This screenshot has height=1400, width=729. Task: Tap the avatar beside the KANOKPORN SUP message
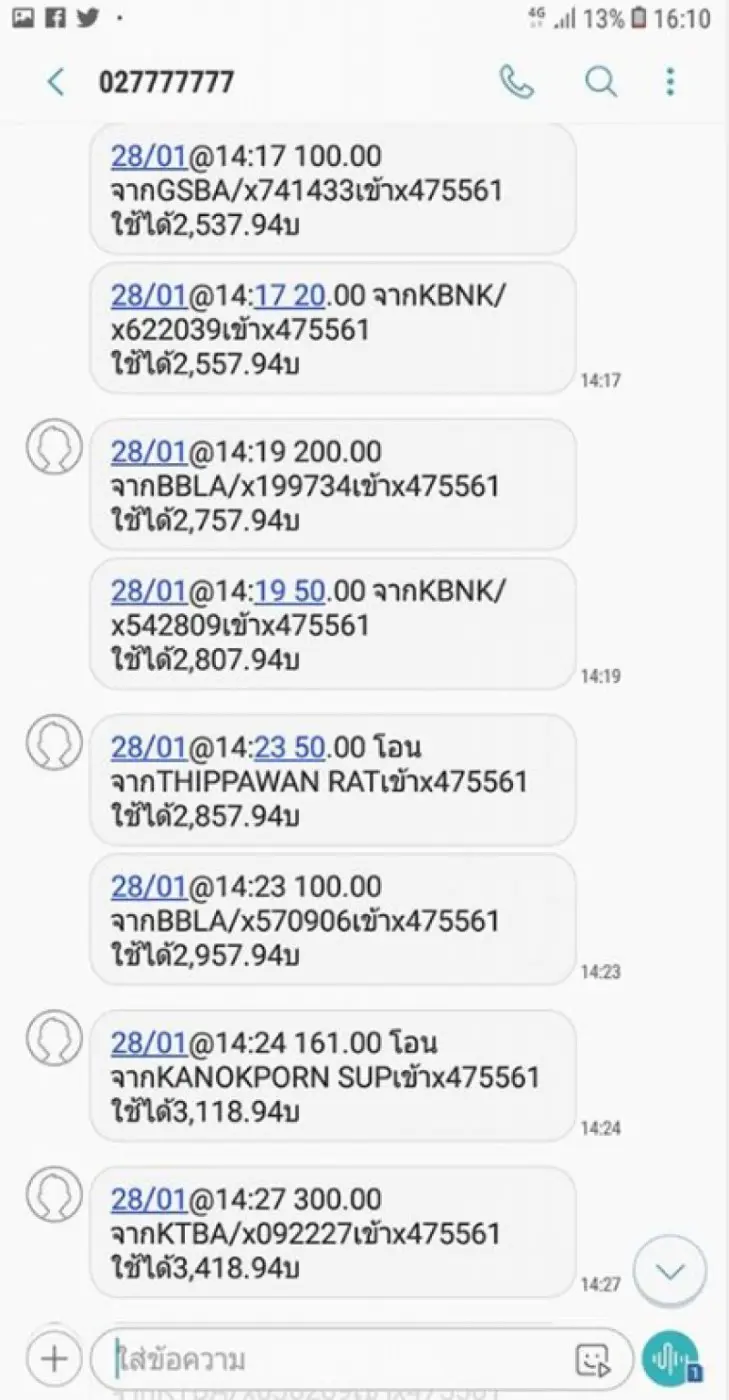(53, 1037)
